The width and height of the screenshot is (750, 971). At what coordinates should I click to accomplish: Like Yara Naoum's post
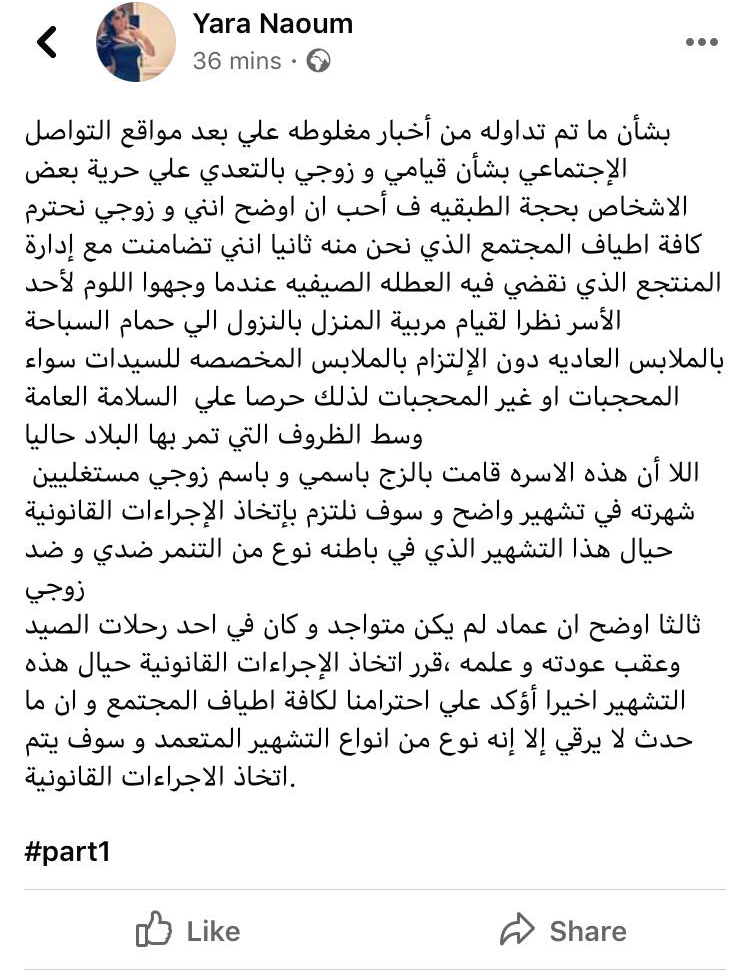188,931
